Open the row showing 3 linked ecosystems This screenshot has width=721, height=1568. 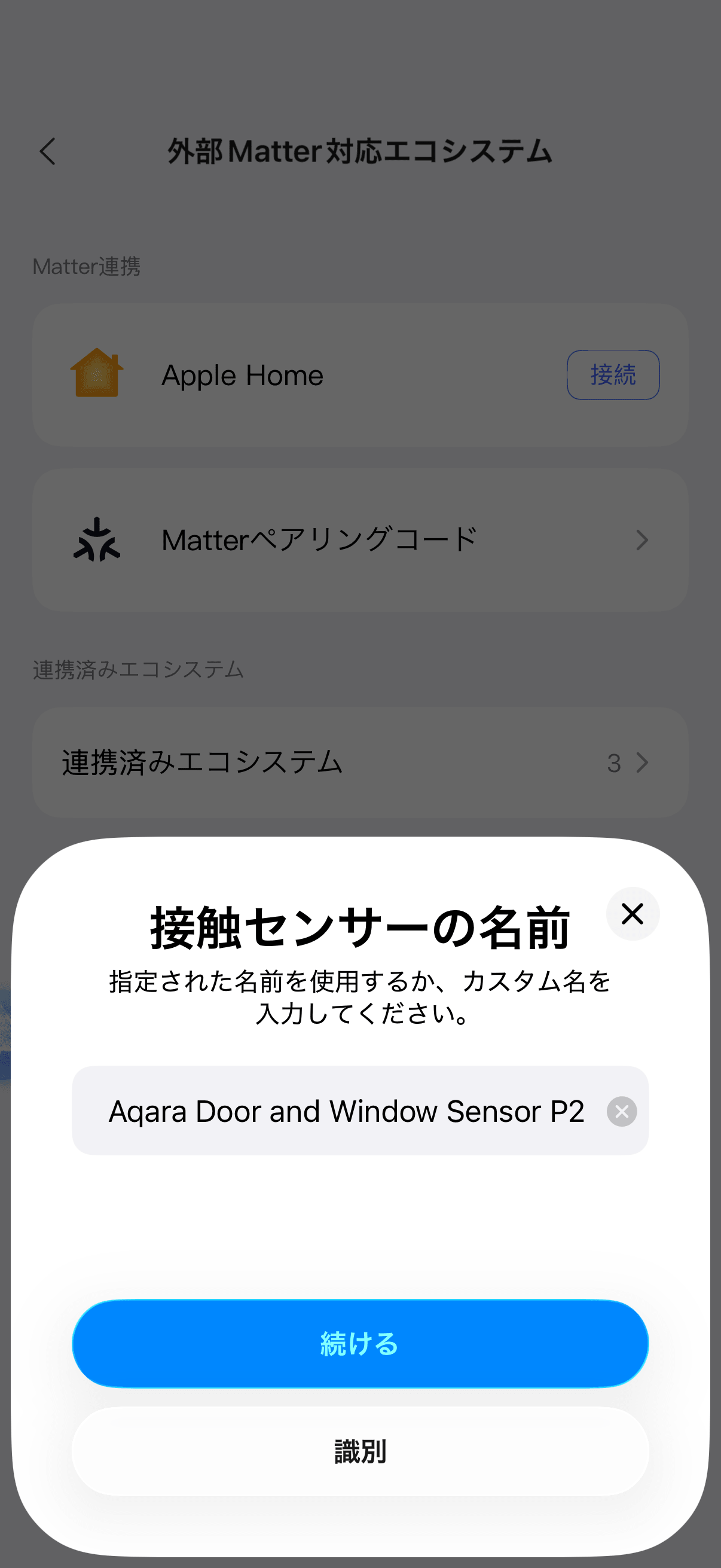click(360, 763)
